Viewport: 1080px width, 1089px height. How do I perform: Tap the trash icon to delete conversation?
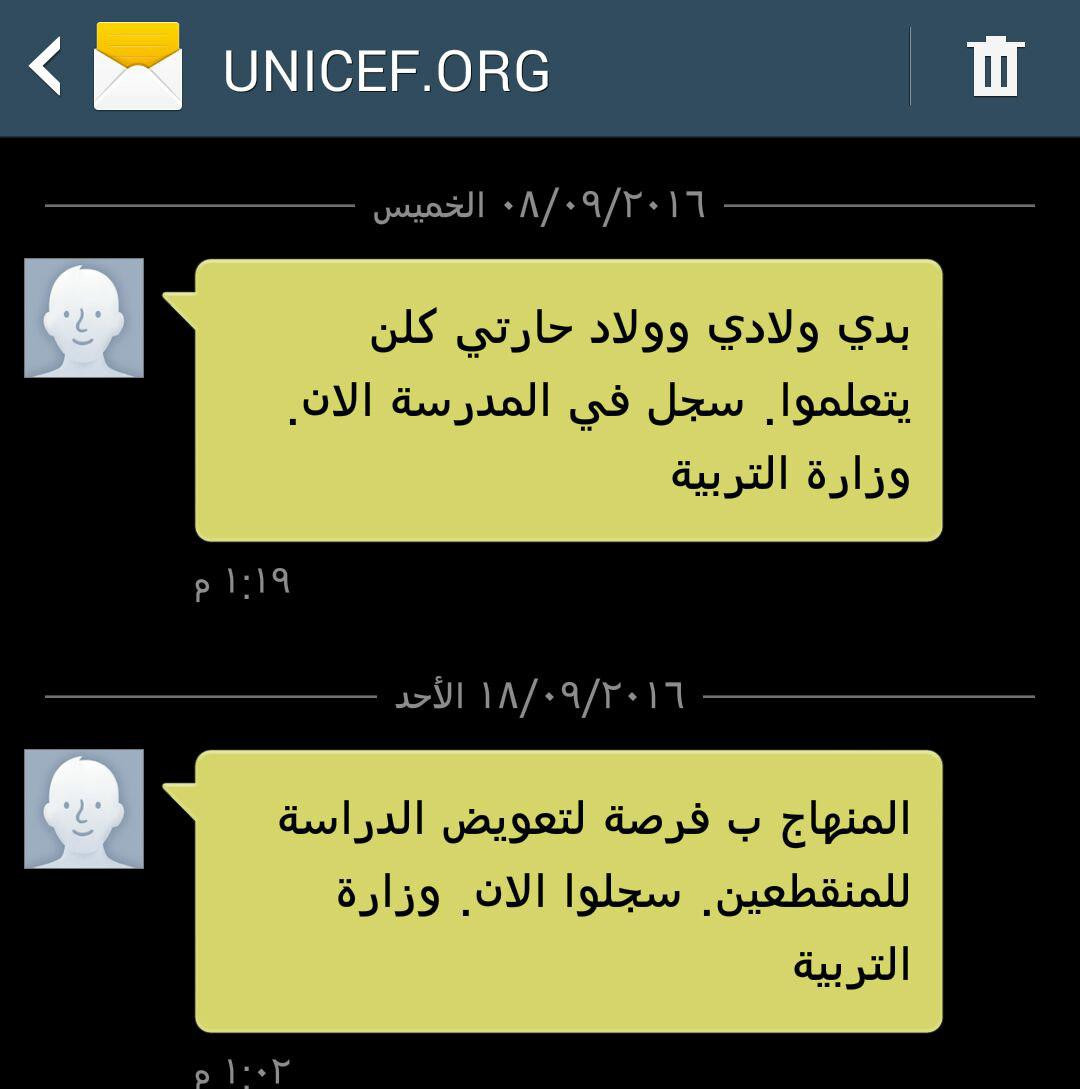995,67
